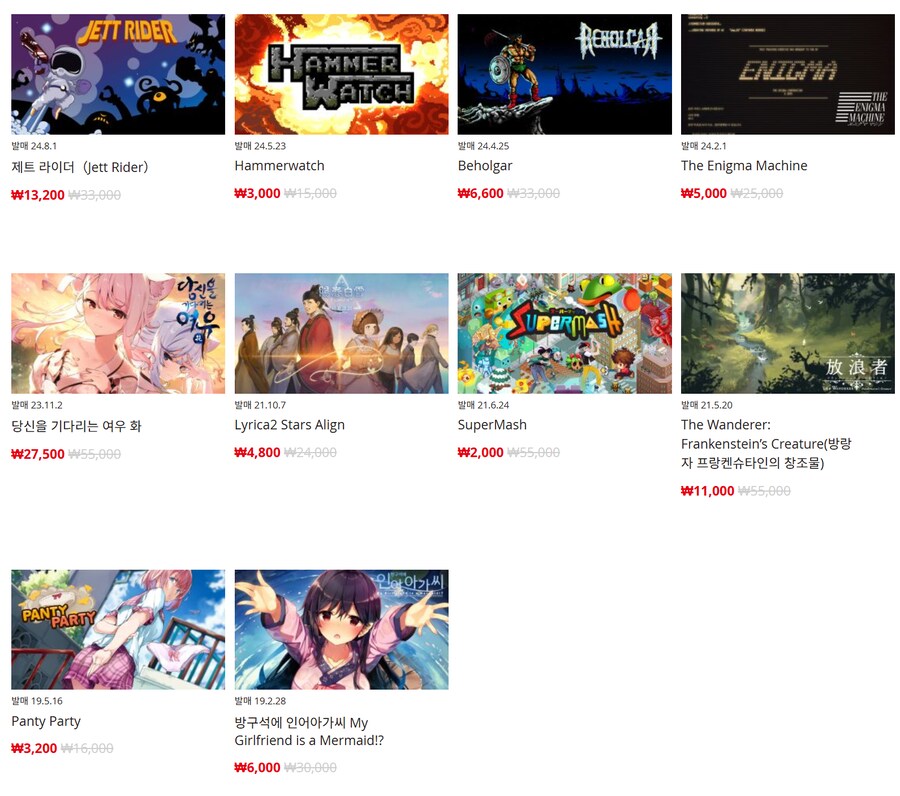Image resolution: width=900 pixels, height=796 pixels.
Task: Select the Panty Party game tile
Action: [118, 629]
